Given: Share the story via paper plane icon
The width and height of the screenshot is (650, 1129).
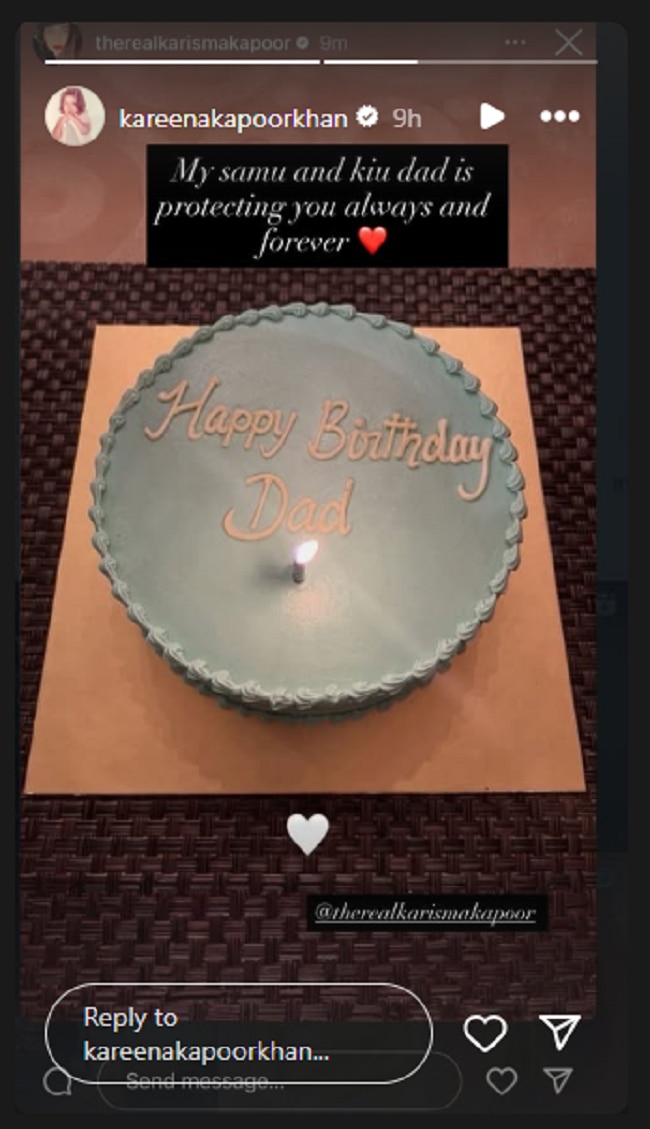Looking at the screenshot, I should pyautogui.click(x=559, y=1033).
